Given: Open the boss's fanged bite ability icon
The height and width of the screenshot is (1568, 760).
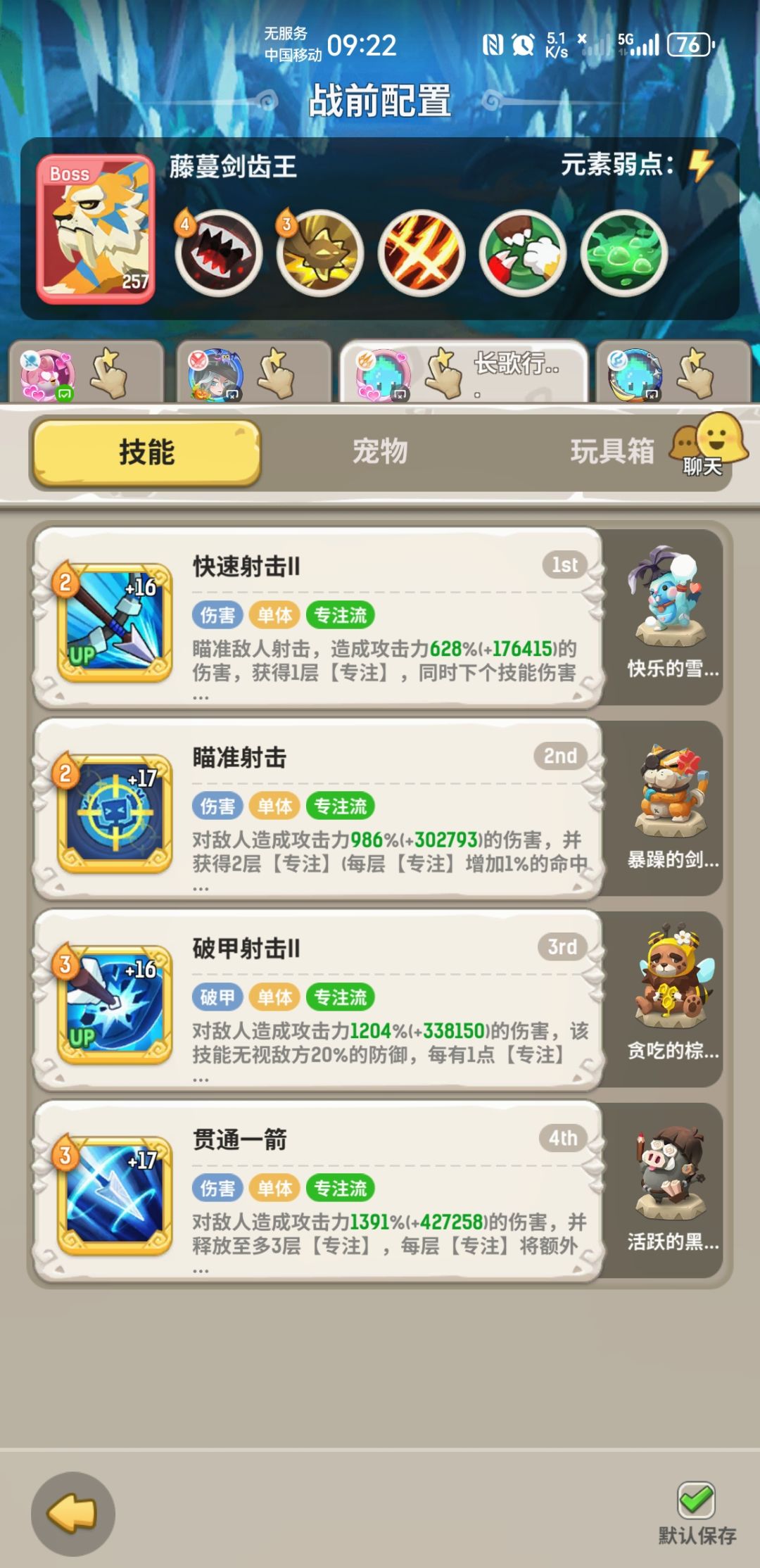Looking at the screenshot, I should coord(219,252).
